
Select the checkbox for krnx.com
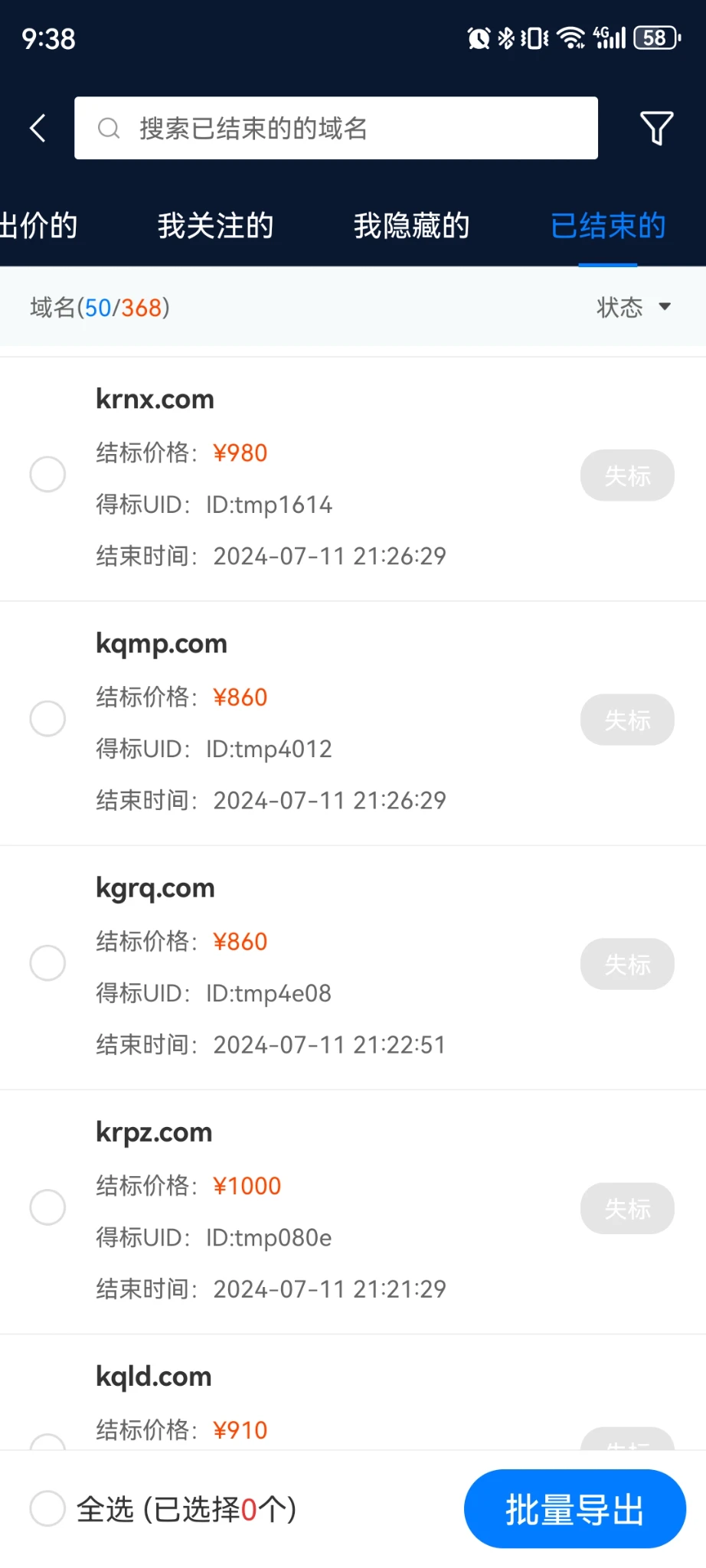pos(47,475)
